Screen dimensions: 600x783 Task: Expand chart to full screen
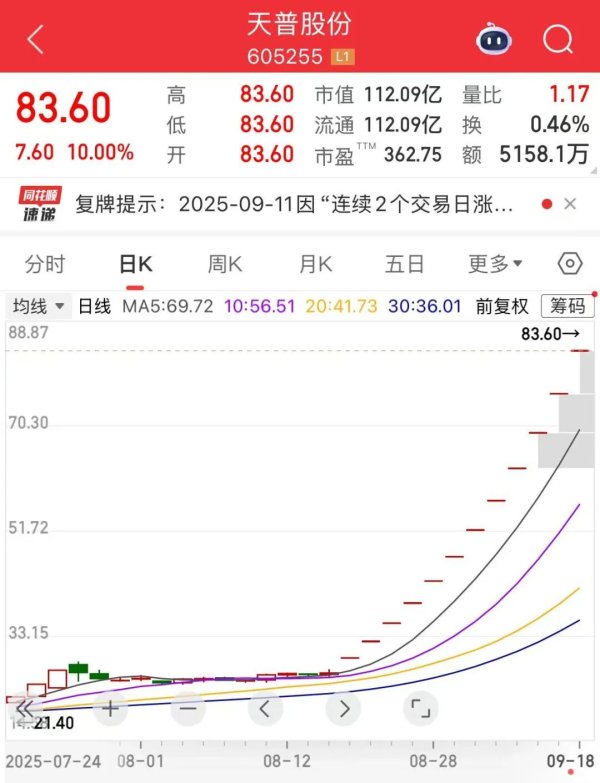click(x=421, y=709)
